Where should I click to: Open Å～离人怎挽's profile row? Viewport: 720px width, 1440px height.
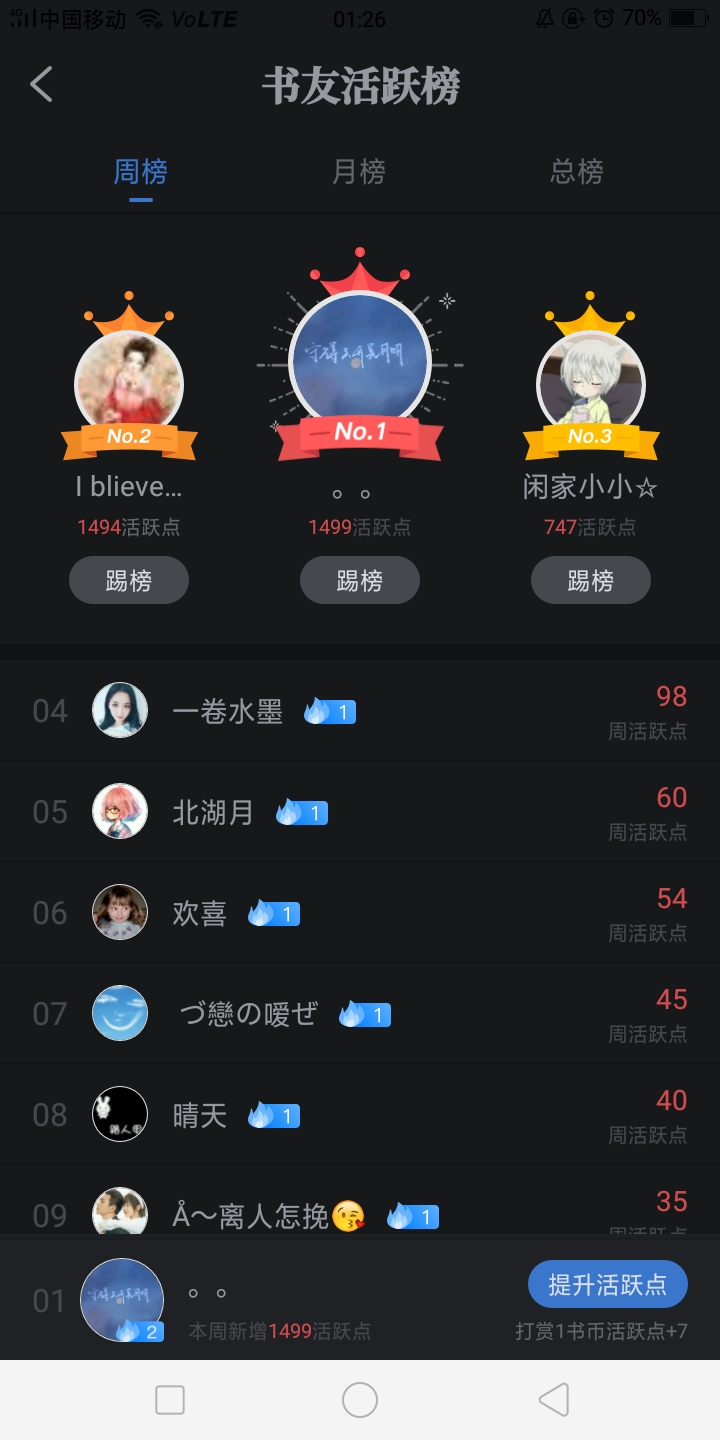click(360, 1210)
